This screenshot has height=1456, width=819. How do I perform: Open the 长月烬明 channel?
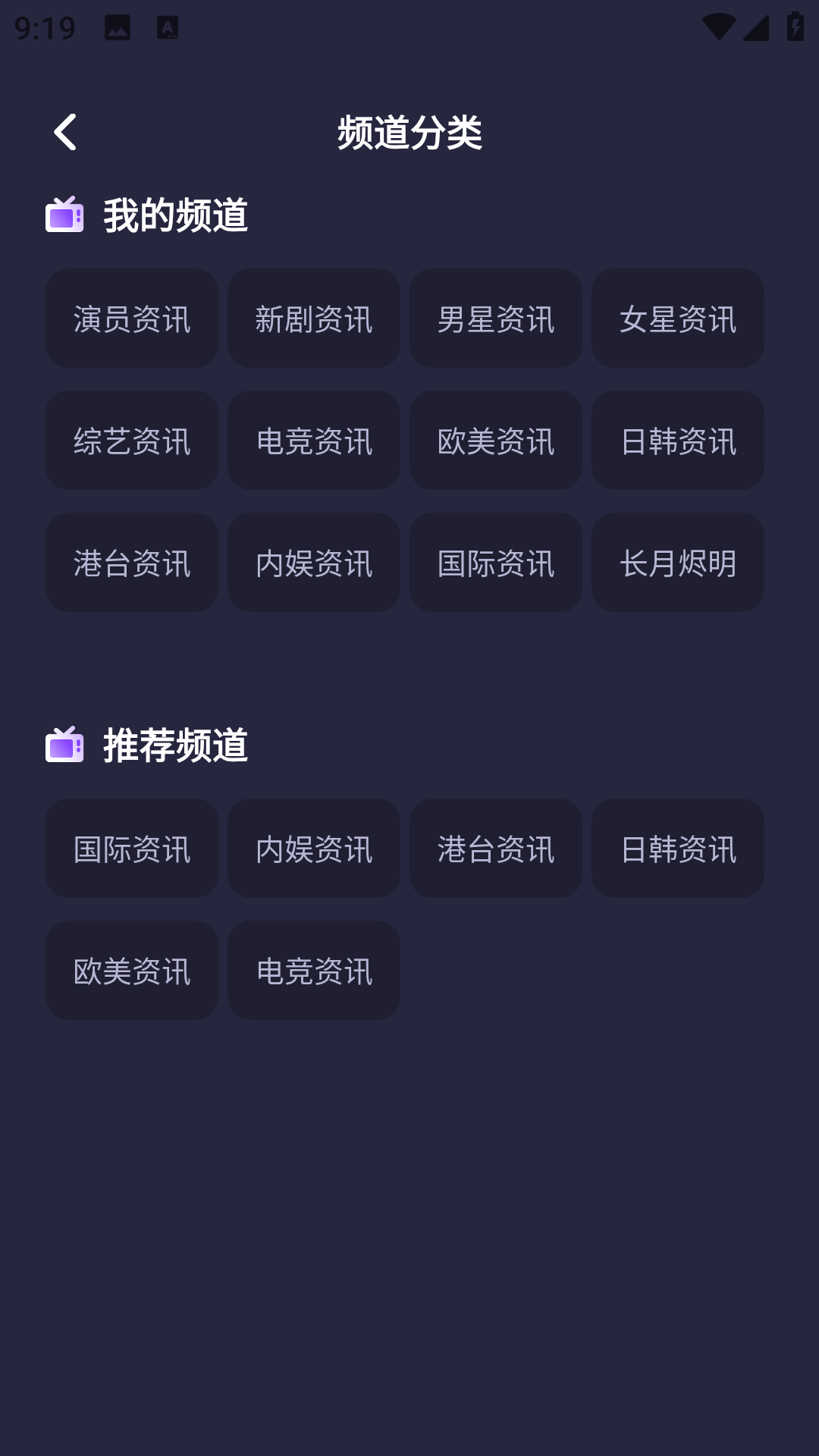pos(677,563)
